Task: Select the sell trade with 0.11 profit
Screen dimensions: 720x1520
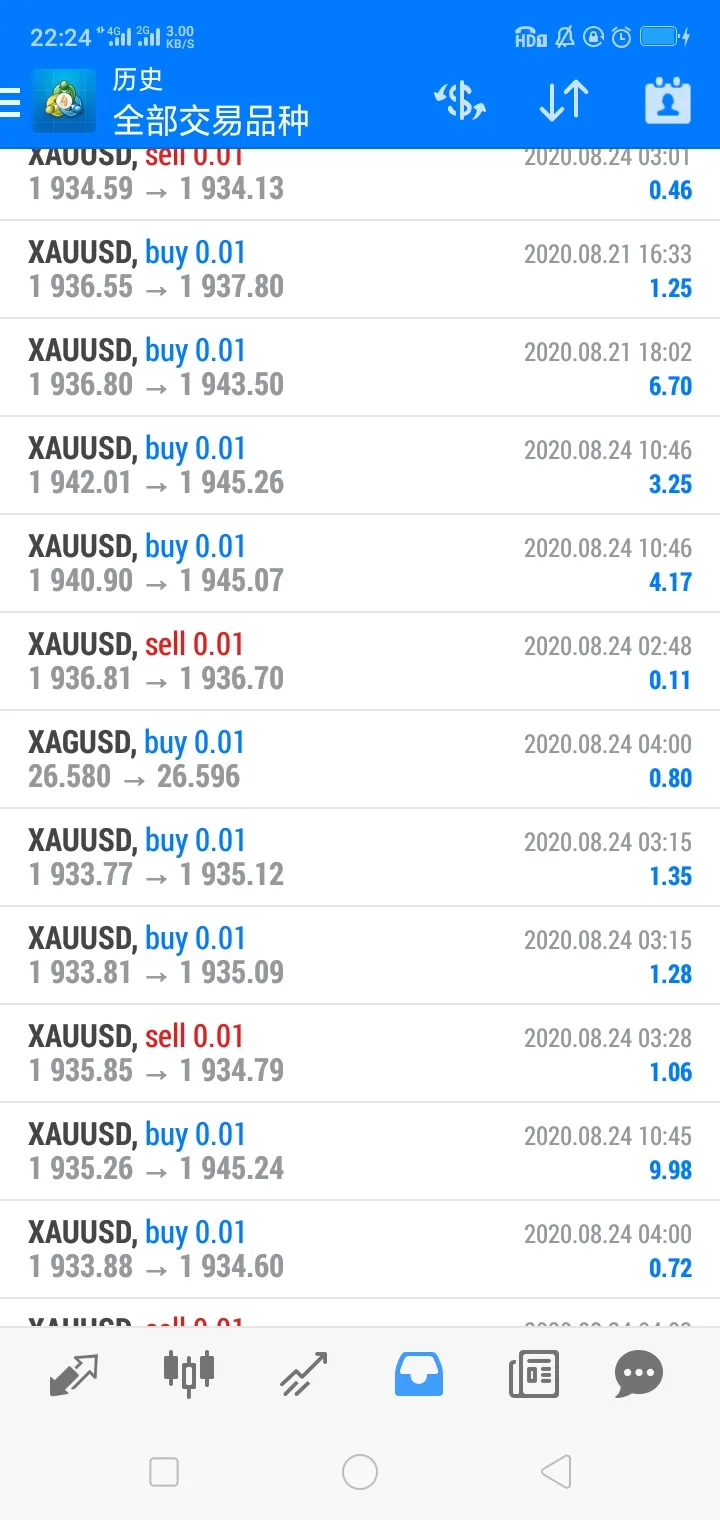Action: click(x=360, y=662)
